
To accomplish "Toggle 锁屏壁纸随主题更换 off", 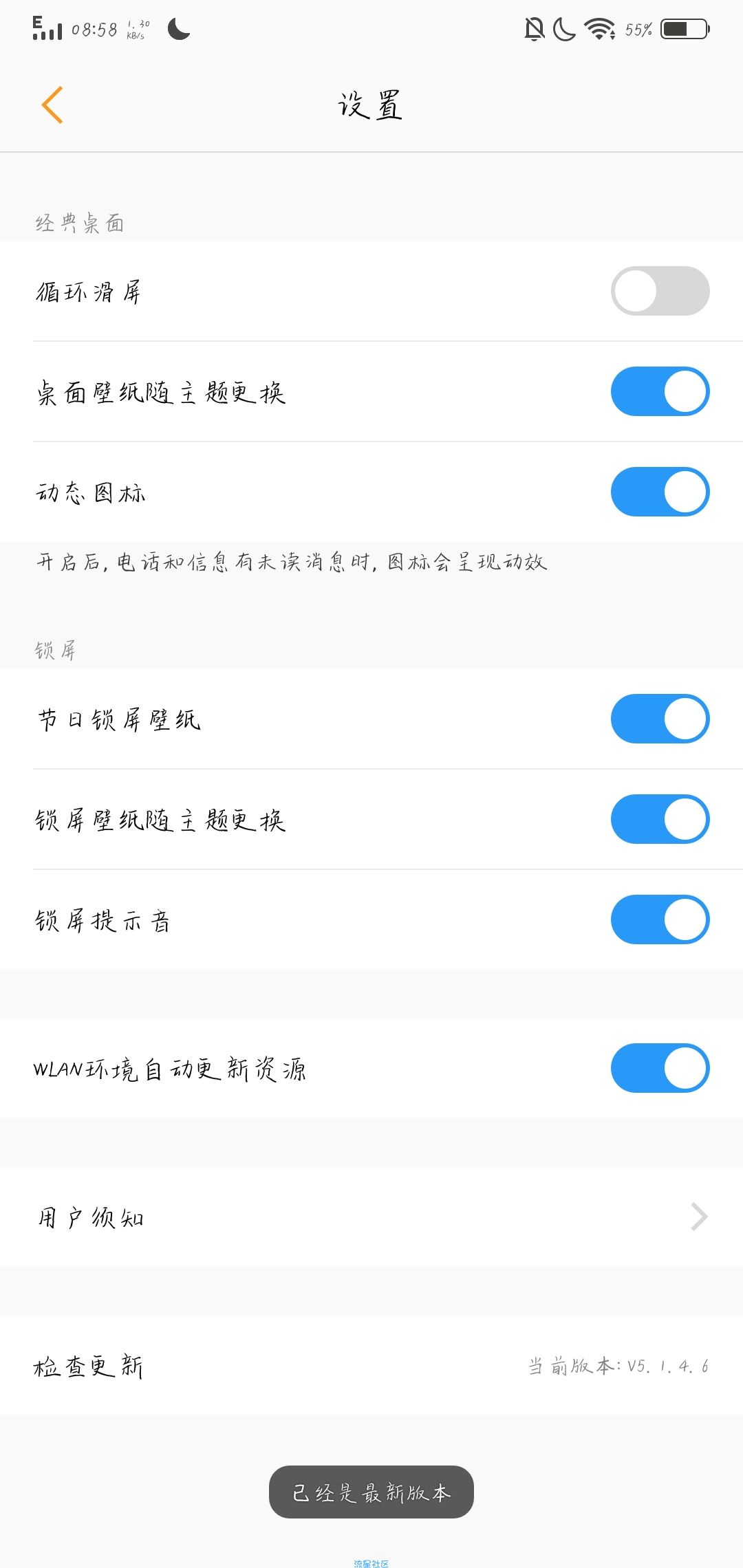I will pyautogui.click(x=660, y=819).
